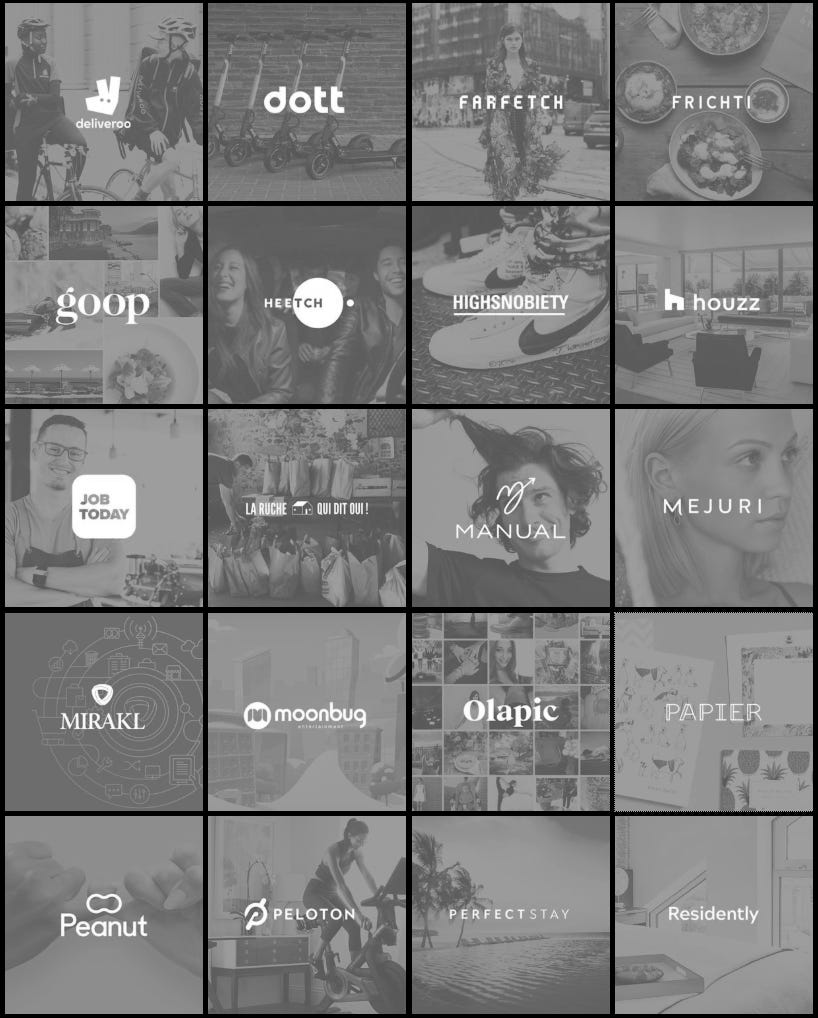The width and height of the screenshot is (818, 1018).
Task: Open the Manual tile
Action: pyautogui.click(x=511, y=508)
